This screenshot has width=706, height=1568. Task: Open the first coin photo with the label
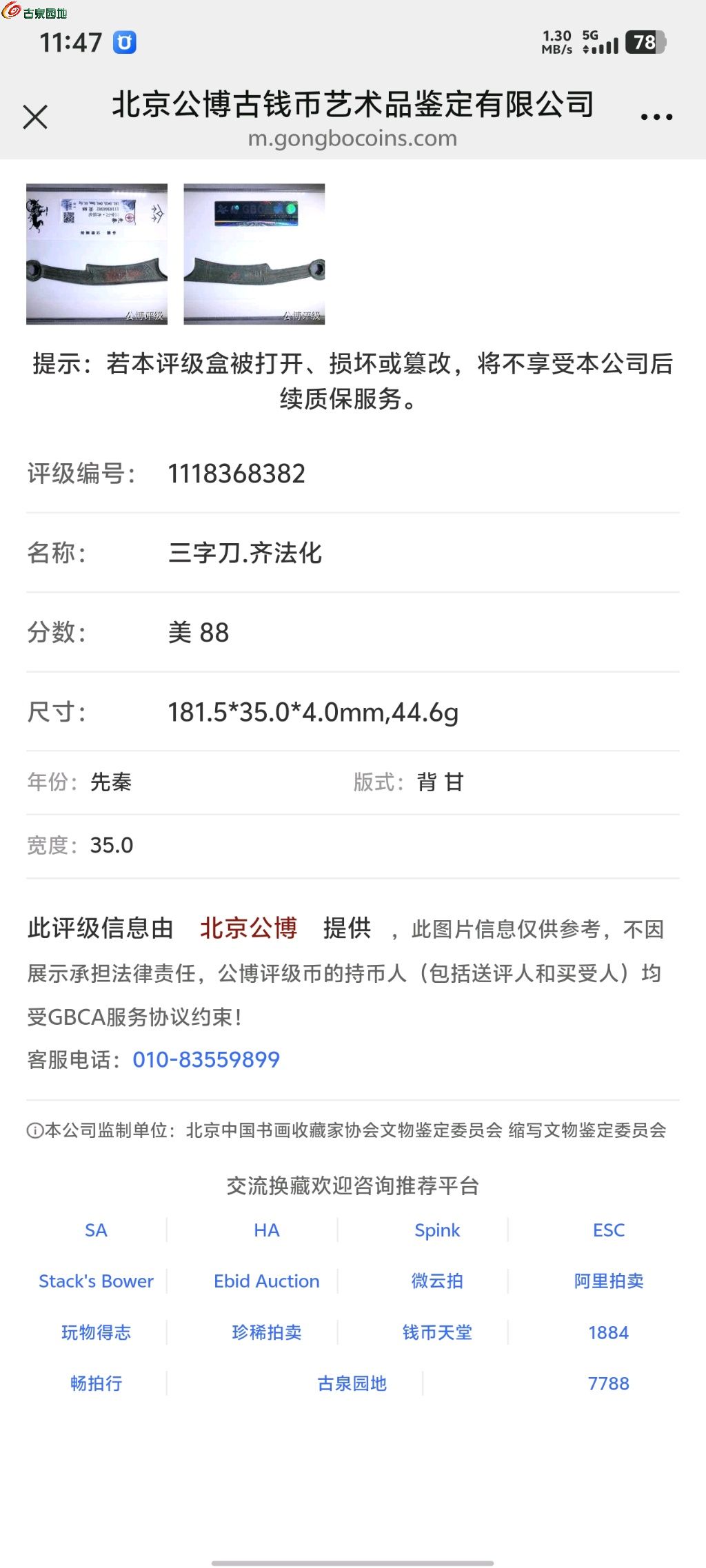tap(97, 254)
